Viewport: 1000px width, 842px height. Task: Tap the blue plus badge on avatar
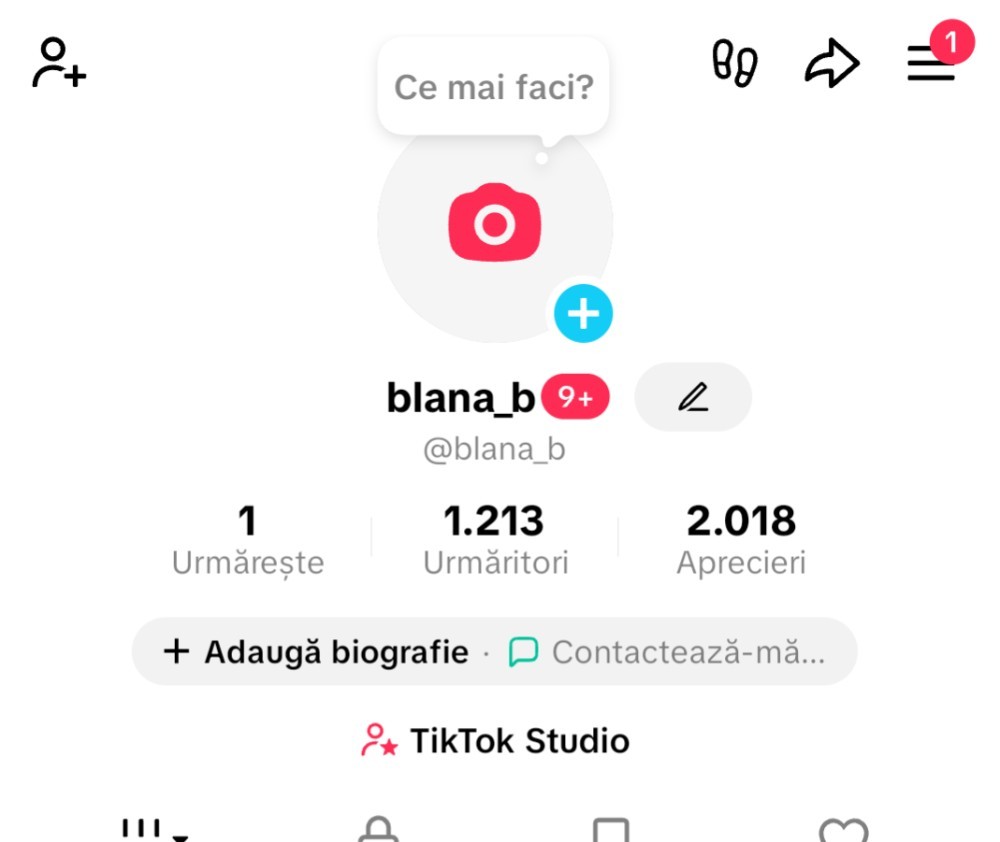[584, 314]
